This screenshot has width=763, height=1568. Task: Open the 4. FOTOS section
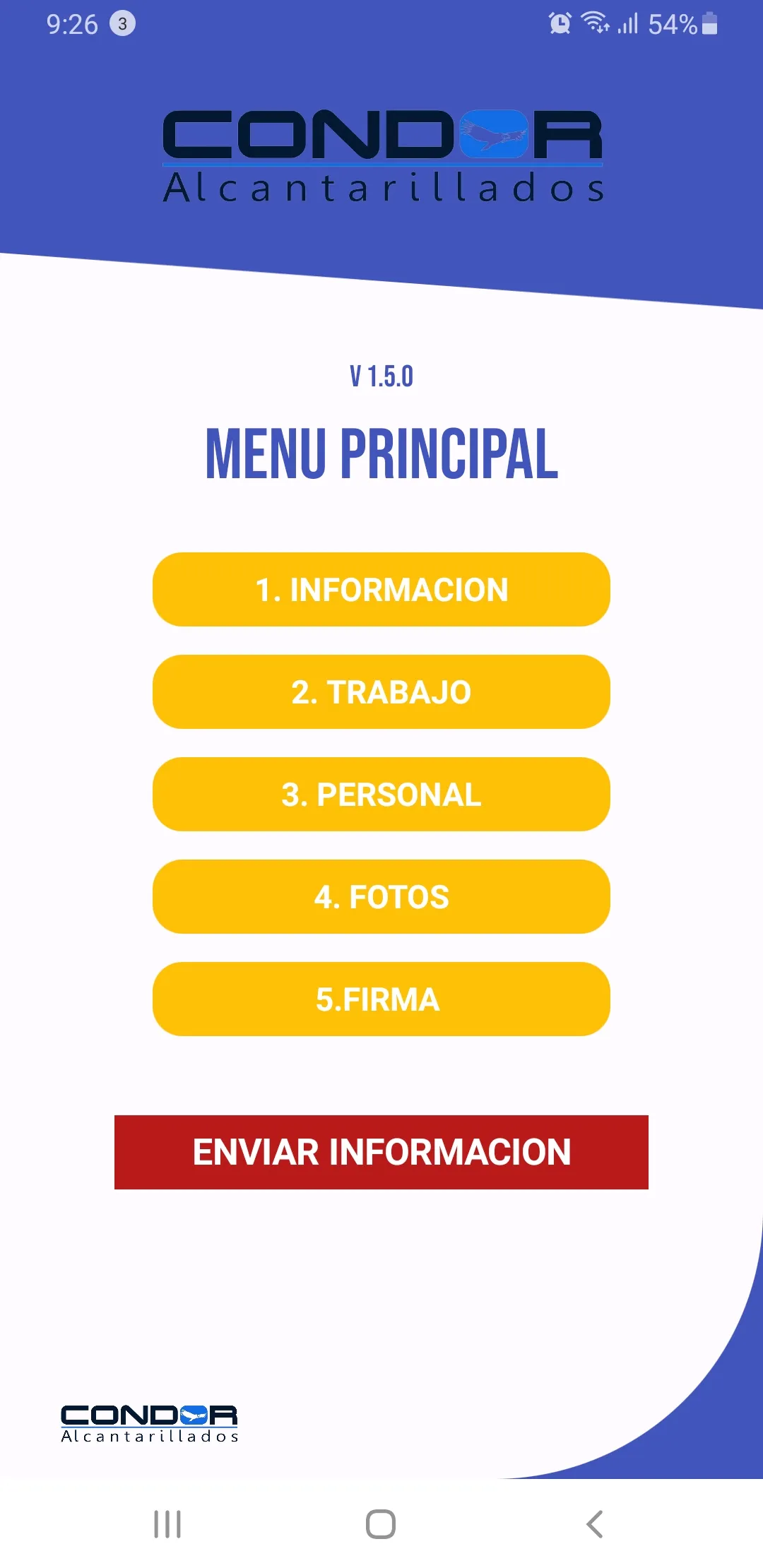(x=381, y=897)
